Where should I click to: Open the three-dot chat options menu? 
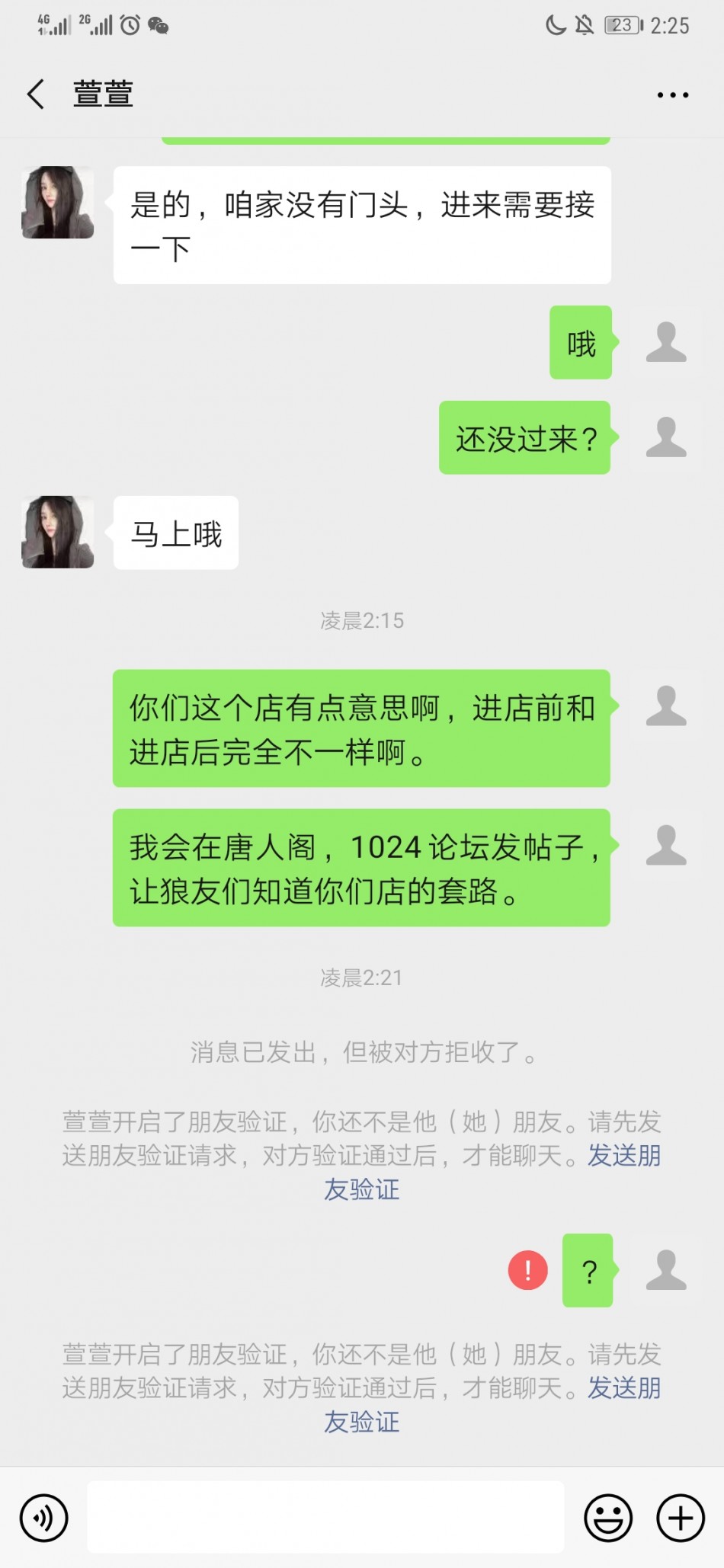672,95
